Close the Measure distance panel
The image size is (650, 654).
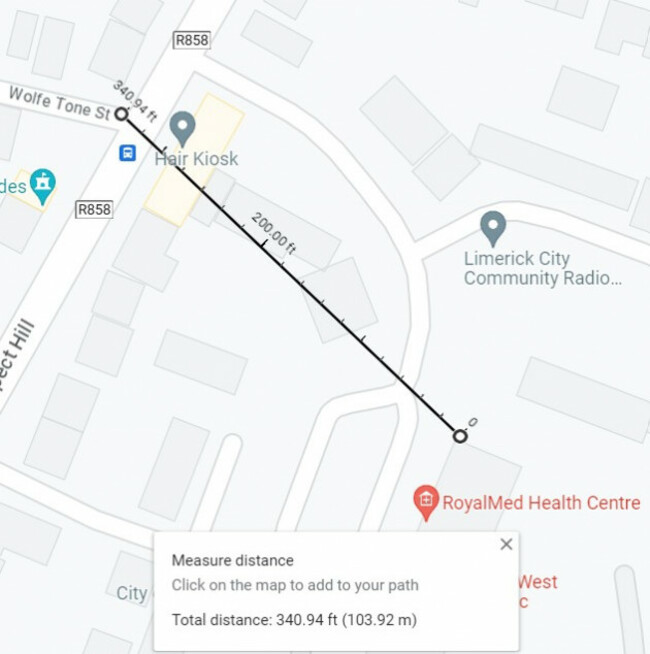coord(506,544)
